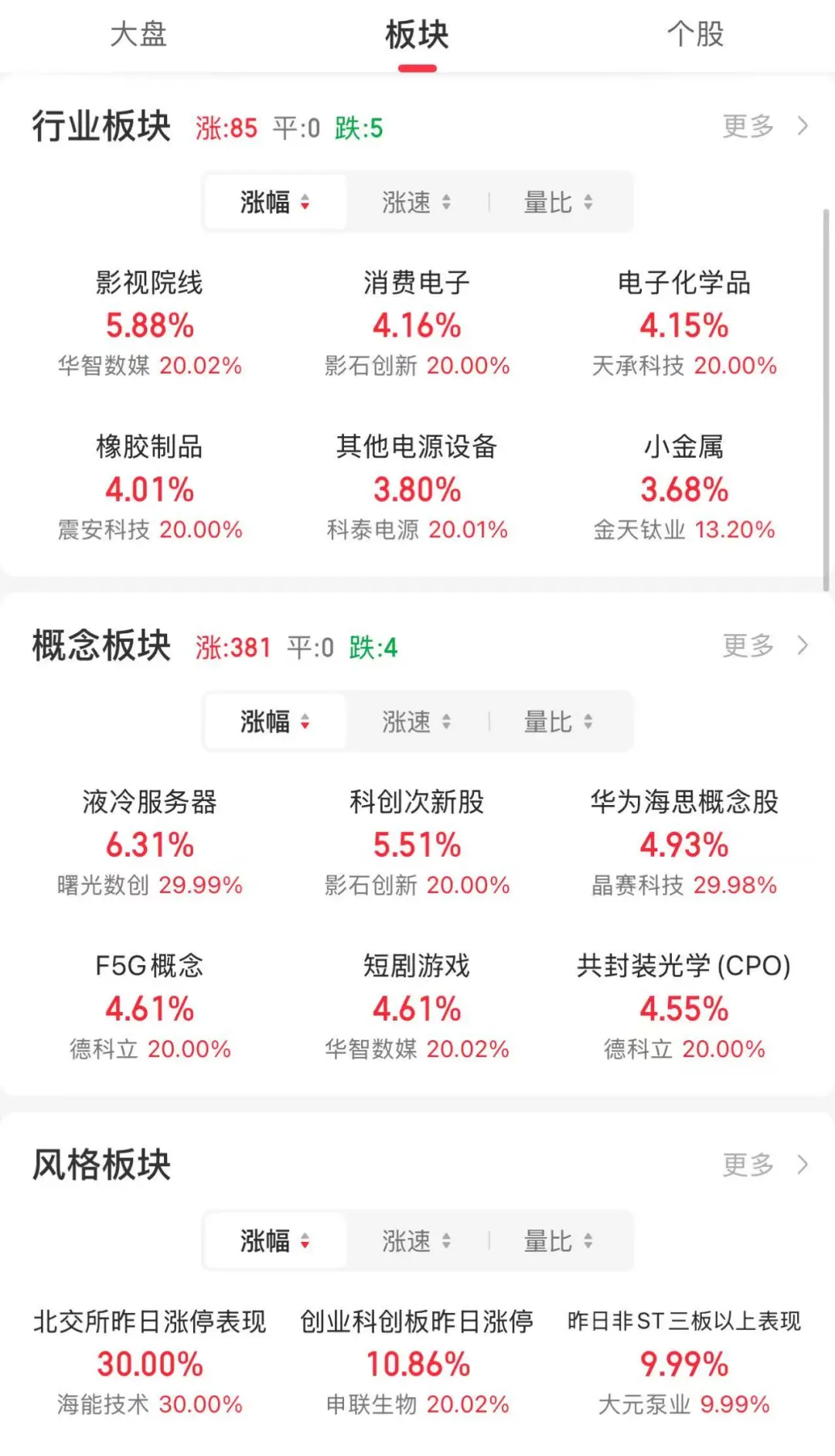Open the 液冷服务器 concept

click(x=150, y=844)
